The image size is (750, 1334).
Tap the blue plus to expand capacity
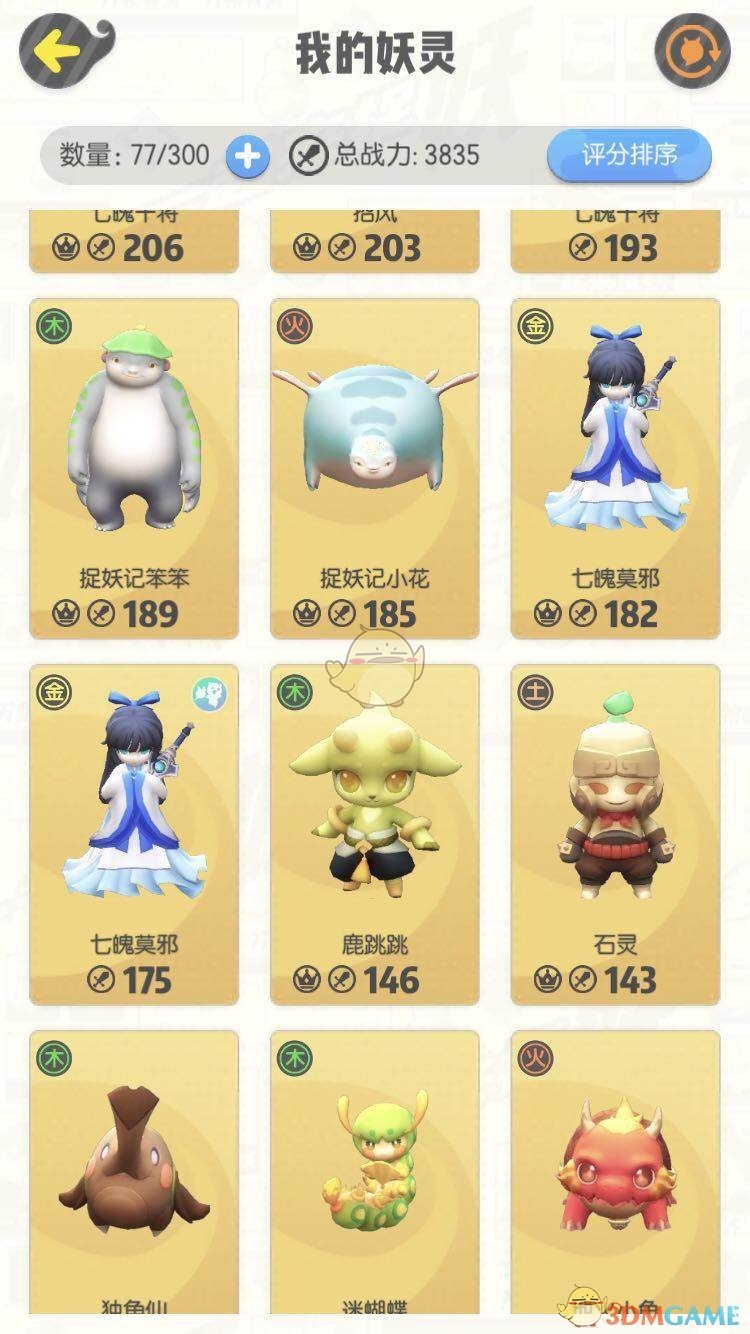coord(247,155)
